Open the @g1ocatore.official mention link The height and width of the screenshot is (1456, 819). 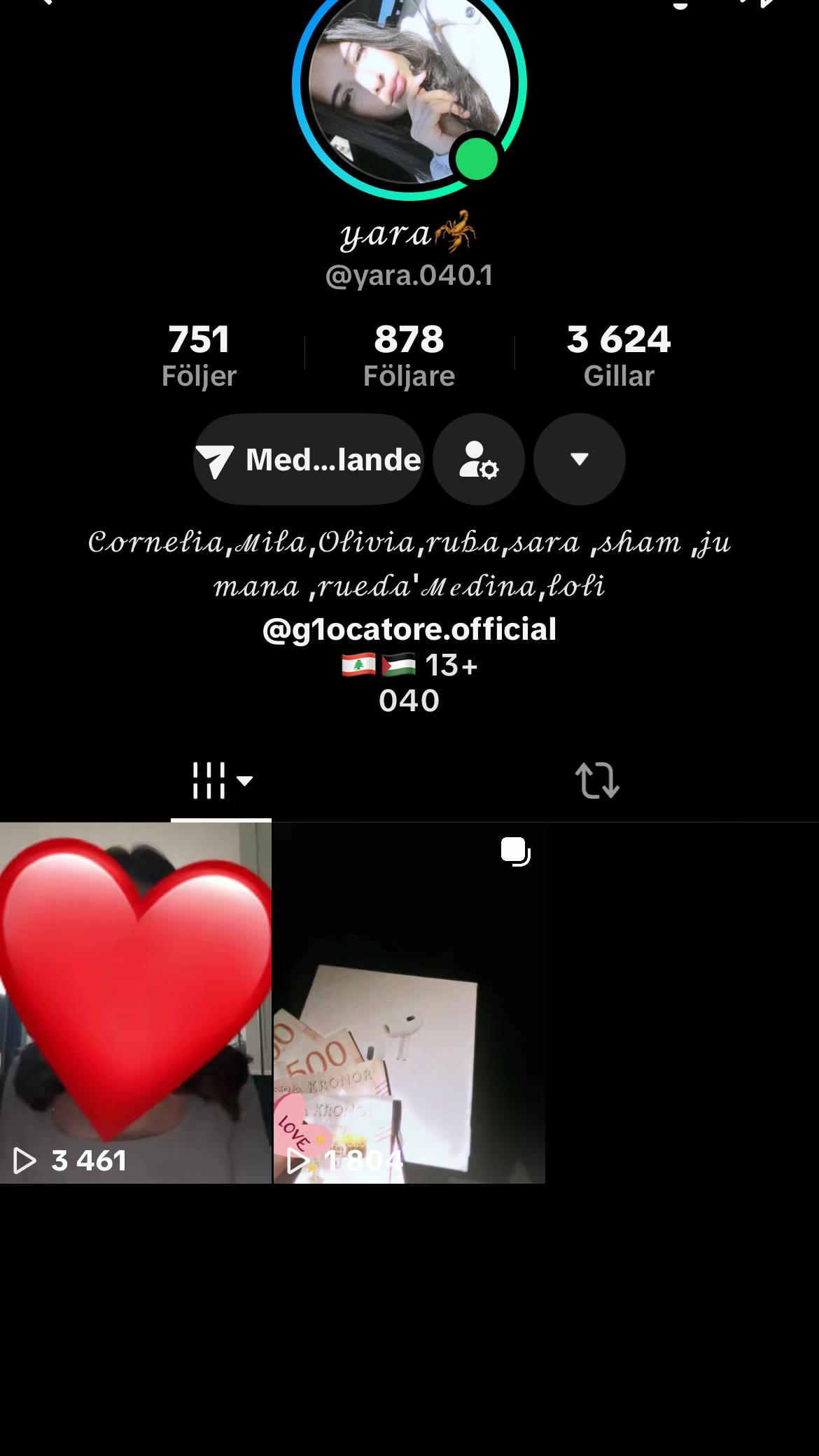coord(409,629)
